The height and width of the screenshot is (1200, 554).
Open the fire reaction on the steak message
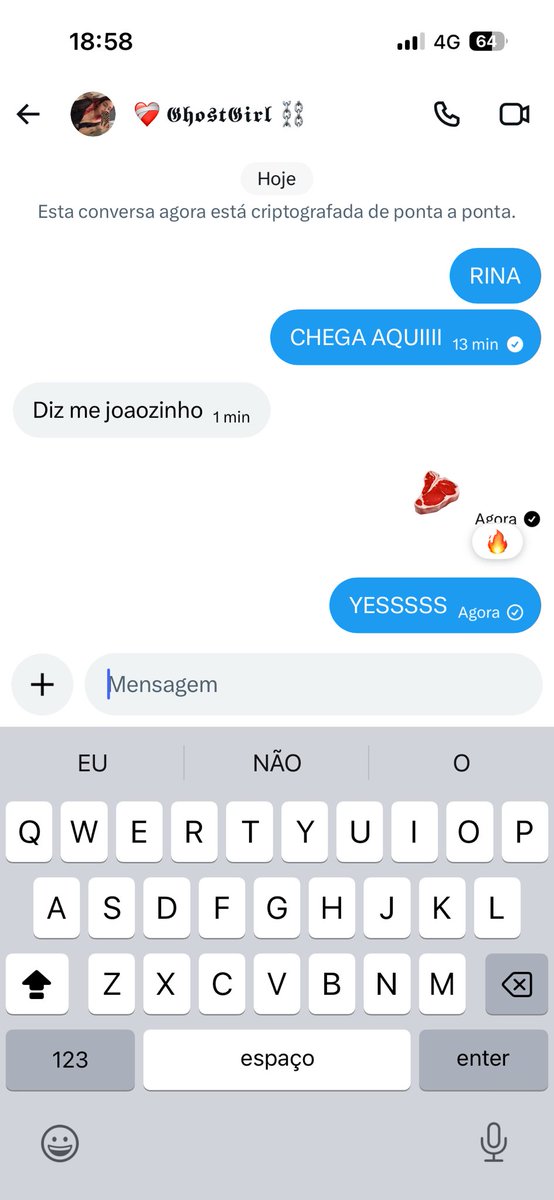tap(497, 542)
